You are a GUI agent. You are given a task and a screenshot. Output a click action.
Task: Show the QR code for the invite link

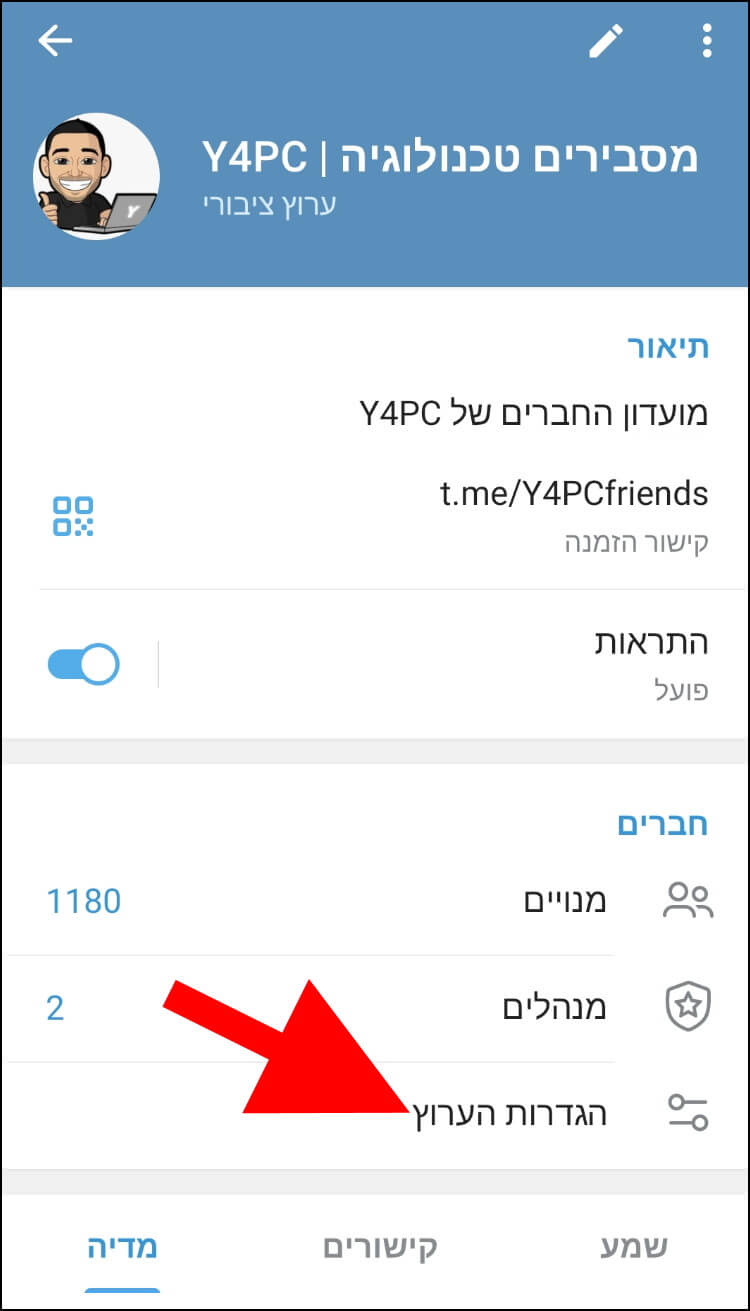pos(73,516)
